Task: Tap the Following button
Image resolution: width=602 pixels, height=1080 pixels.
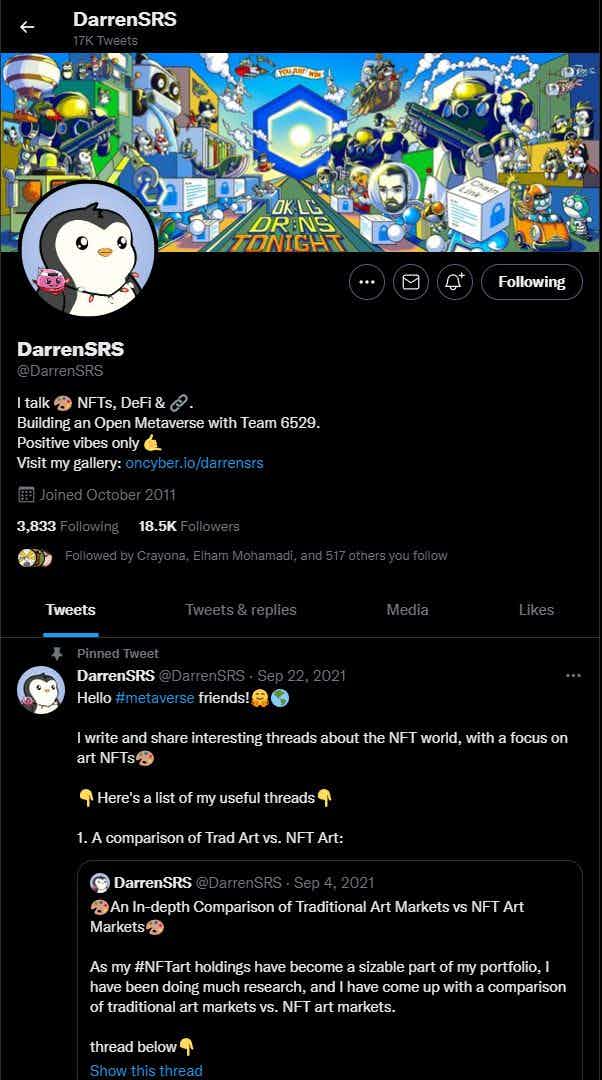Action: [x=532, y=282]
